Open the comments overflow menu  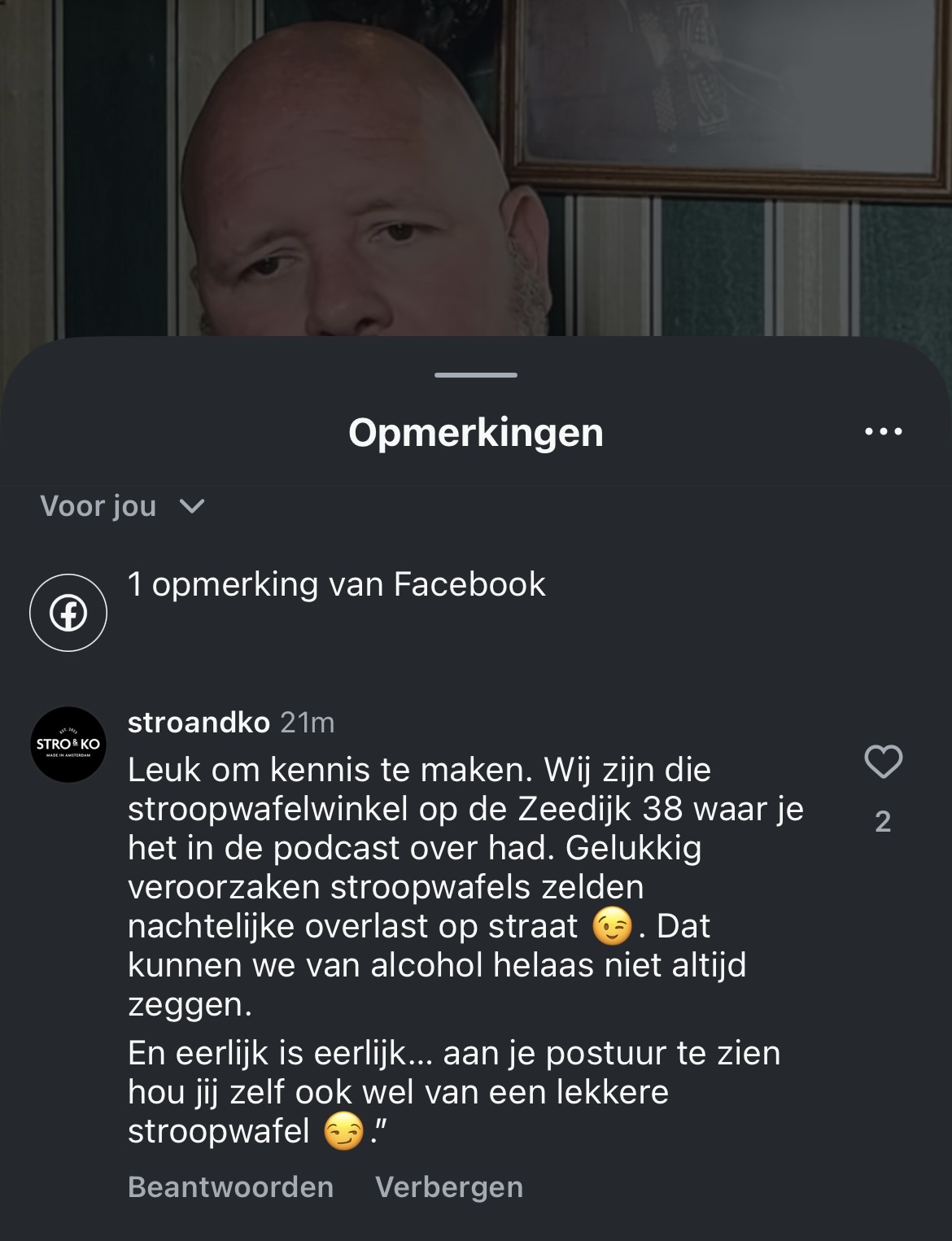[x=883, y=432]
